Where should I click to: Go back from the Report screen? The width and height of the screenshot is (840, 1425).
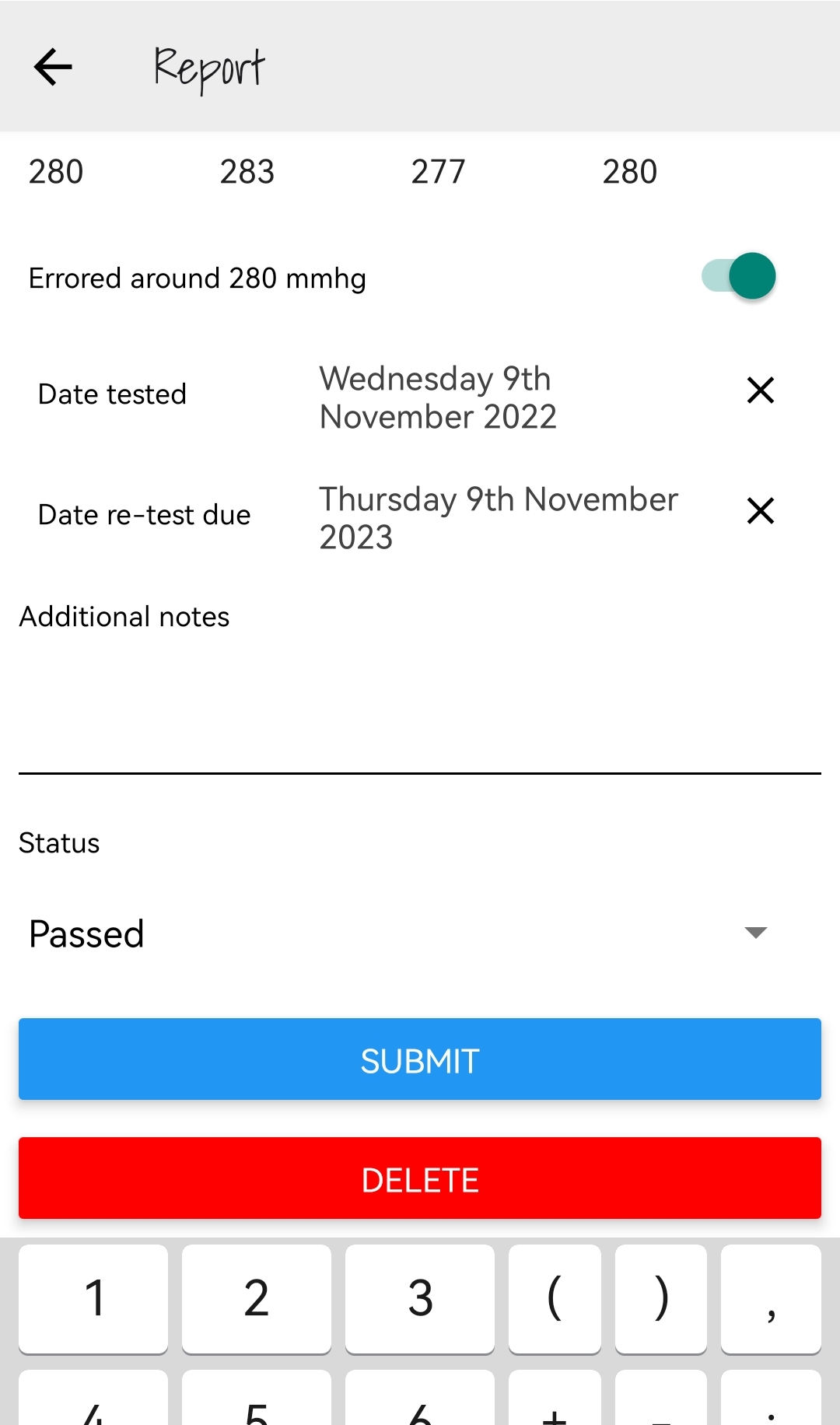[53, 67]
